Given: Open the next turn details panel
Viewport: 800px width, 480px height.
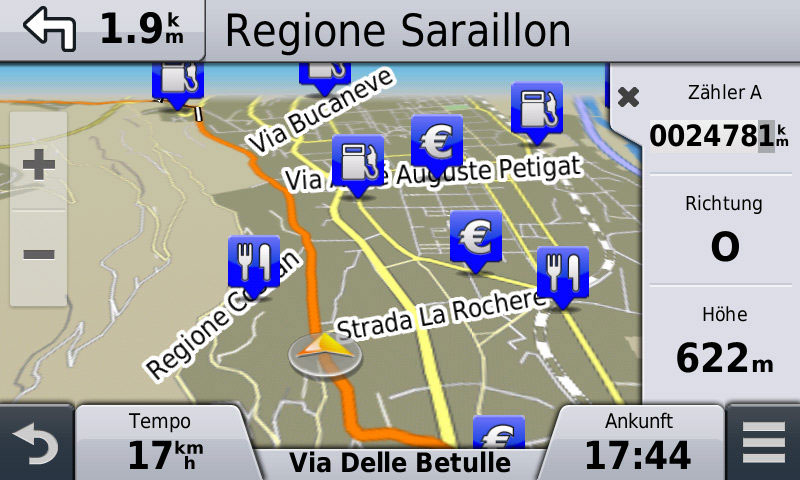Looking at the screenshot, I should [x=100, y=30].
